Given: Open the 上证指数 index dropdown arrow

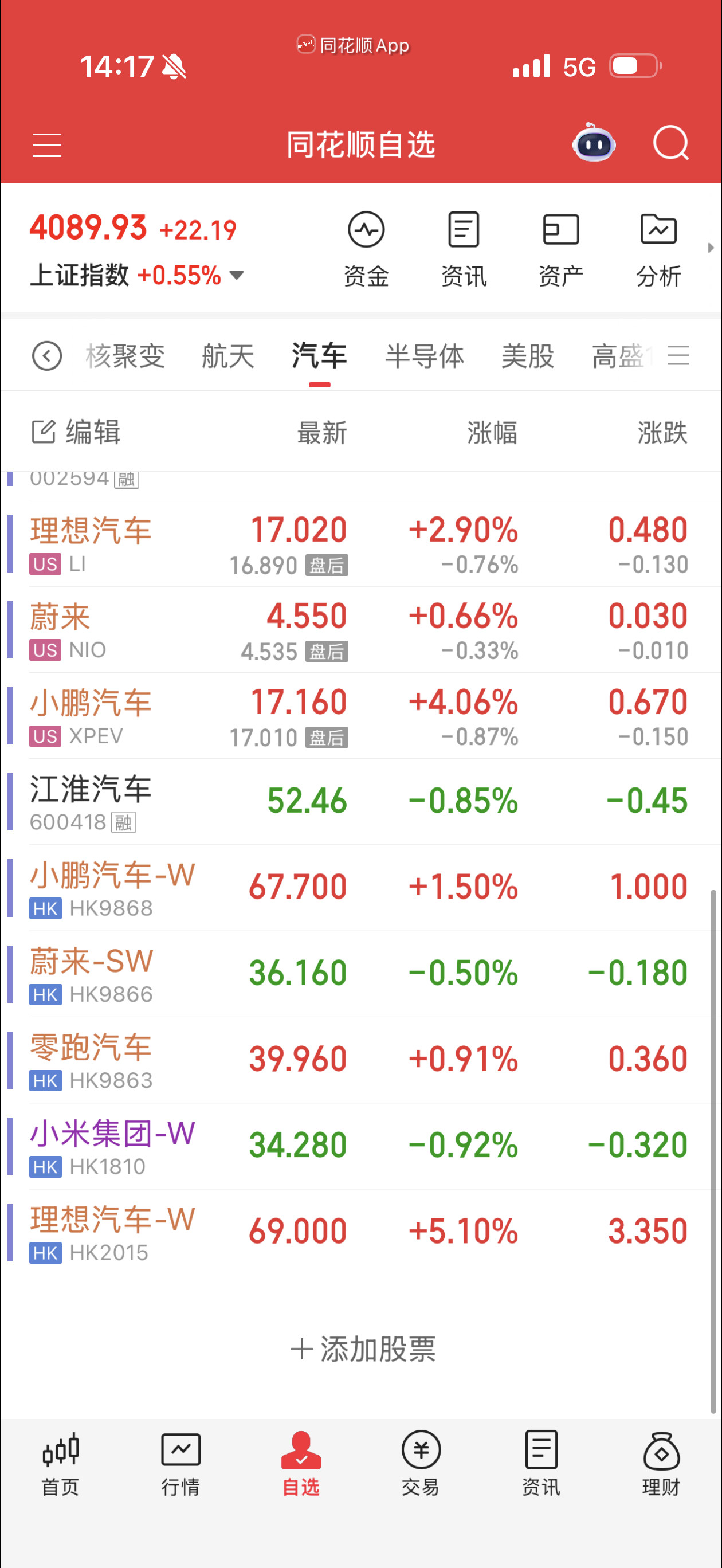Looking at the screenshot, I should point(237,275).
